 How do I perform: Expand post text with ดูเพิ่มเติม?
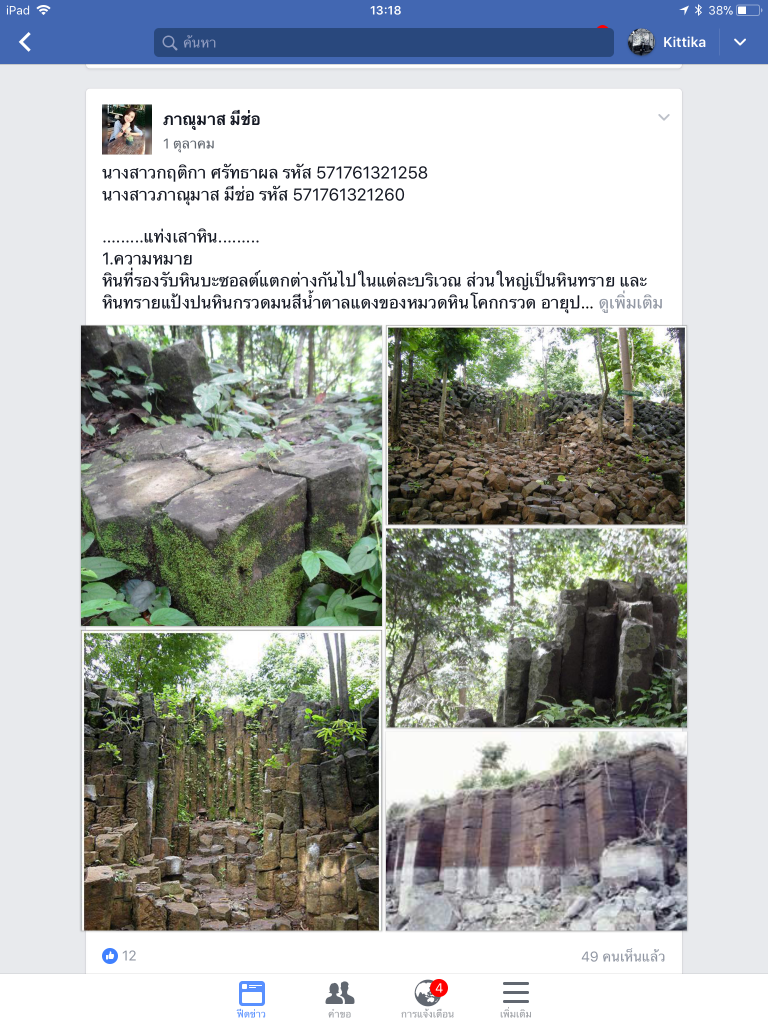630,303
